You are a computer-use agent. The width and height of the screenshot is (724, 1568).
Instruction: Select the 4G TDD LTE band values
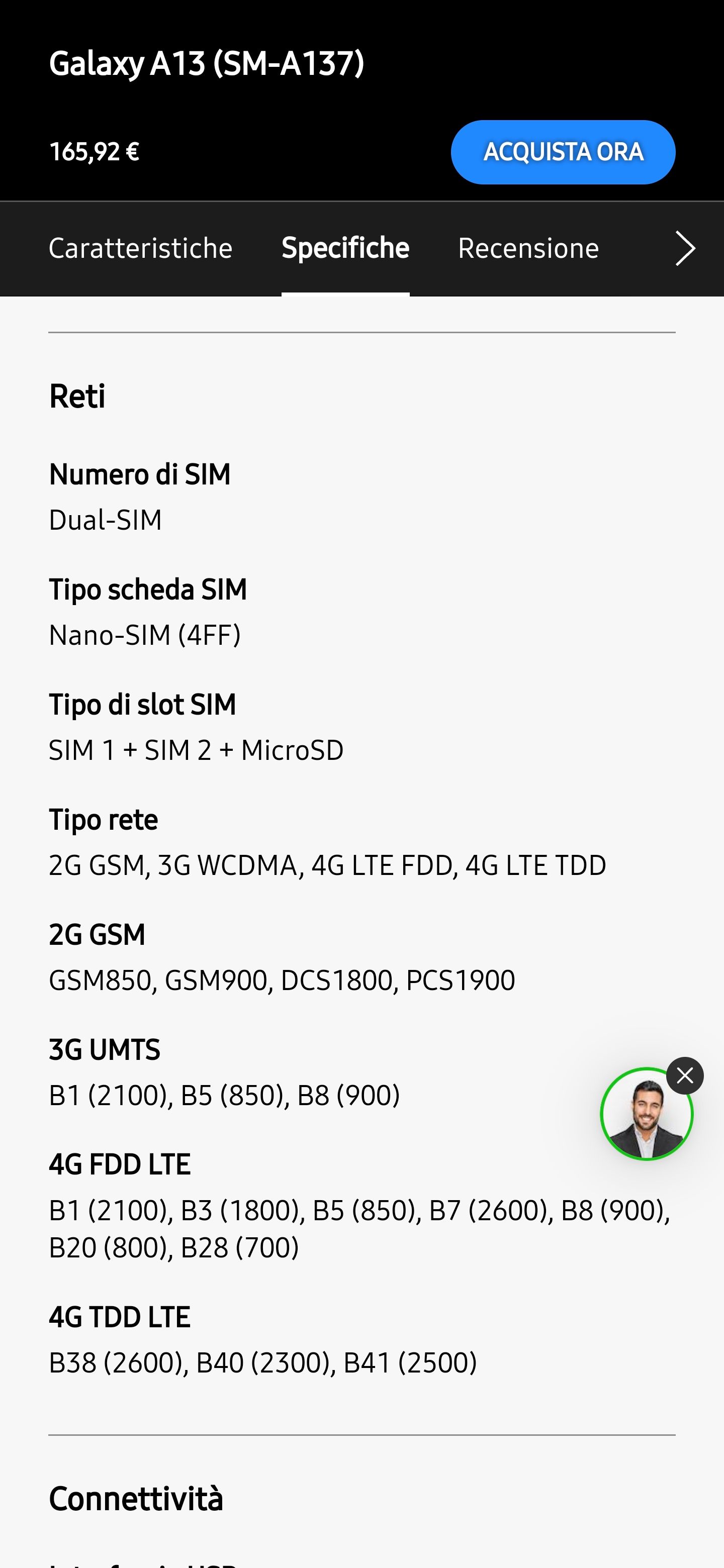[x=263, y=1362]
